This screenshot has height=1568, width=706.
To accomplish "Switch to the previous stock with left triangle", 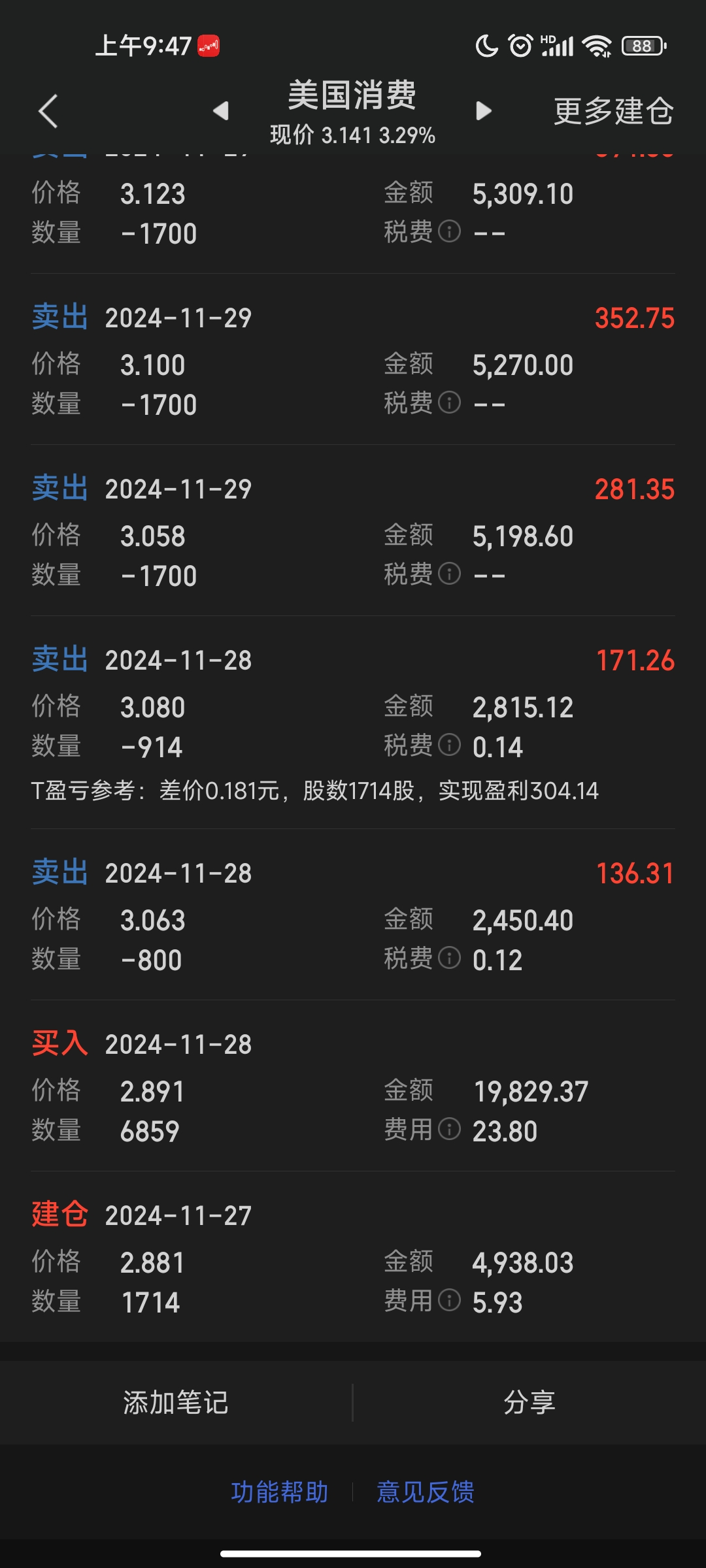I will pos(221,111).
